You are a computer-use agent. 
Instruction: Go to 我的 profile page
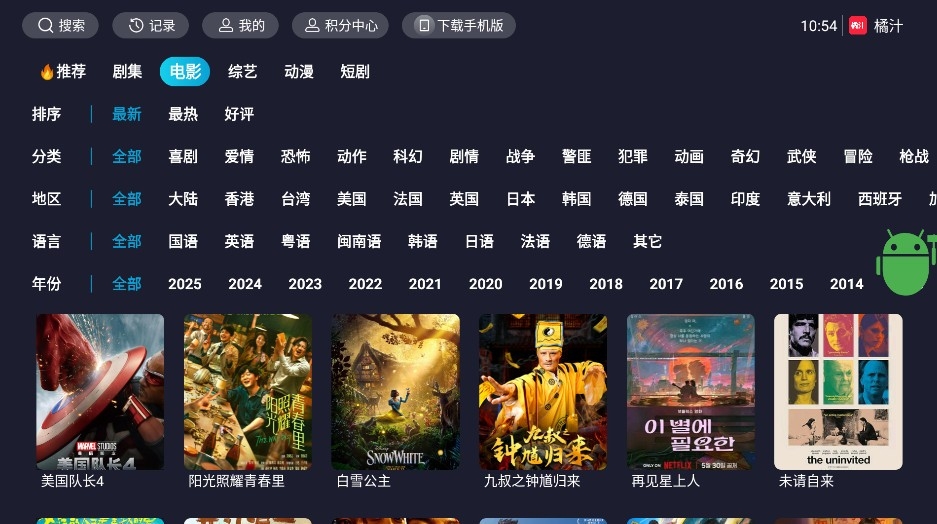pos(240,26)
